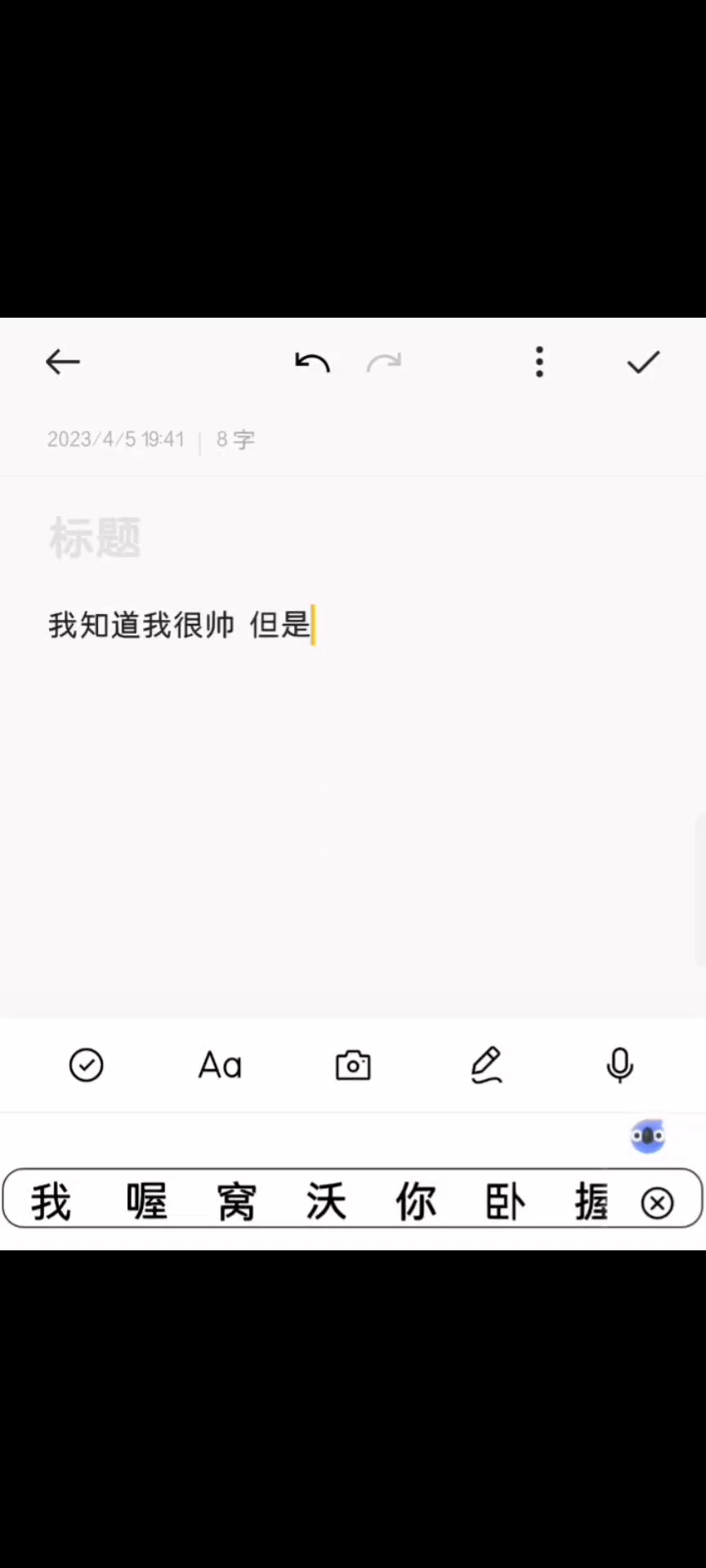Select candidate word 卧
The height and width of the screenshot is (1568, 706).
click(504, 1202)
